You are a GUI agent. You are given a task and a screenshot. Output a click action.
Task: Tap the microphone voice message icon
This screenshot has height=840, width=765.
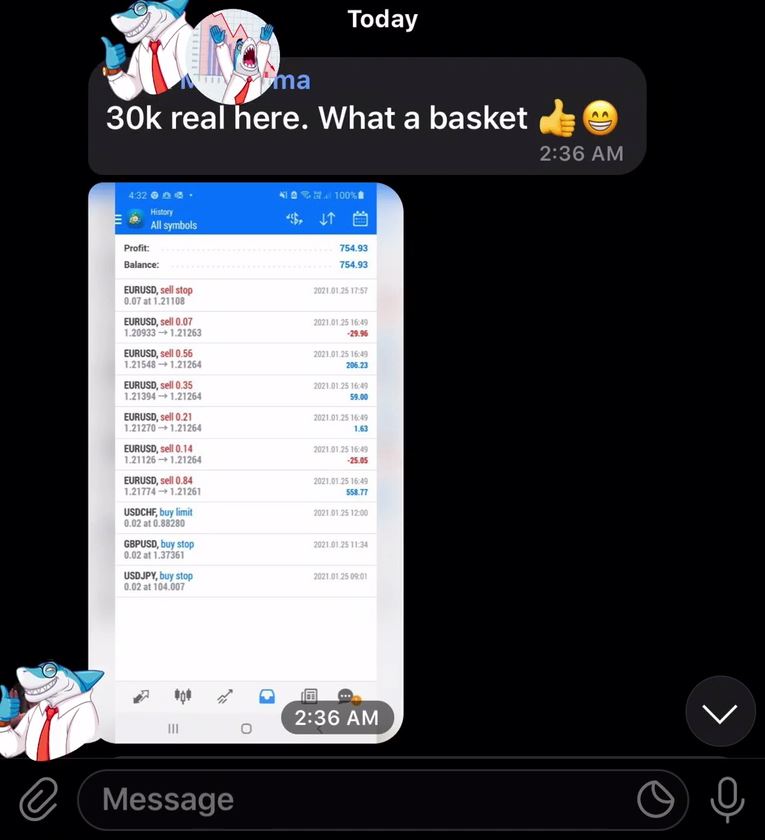pos(727,799)
